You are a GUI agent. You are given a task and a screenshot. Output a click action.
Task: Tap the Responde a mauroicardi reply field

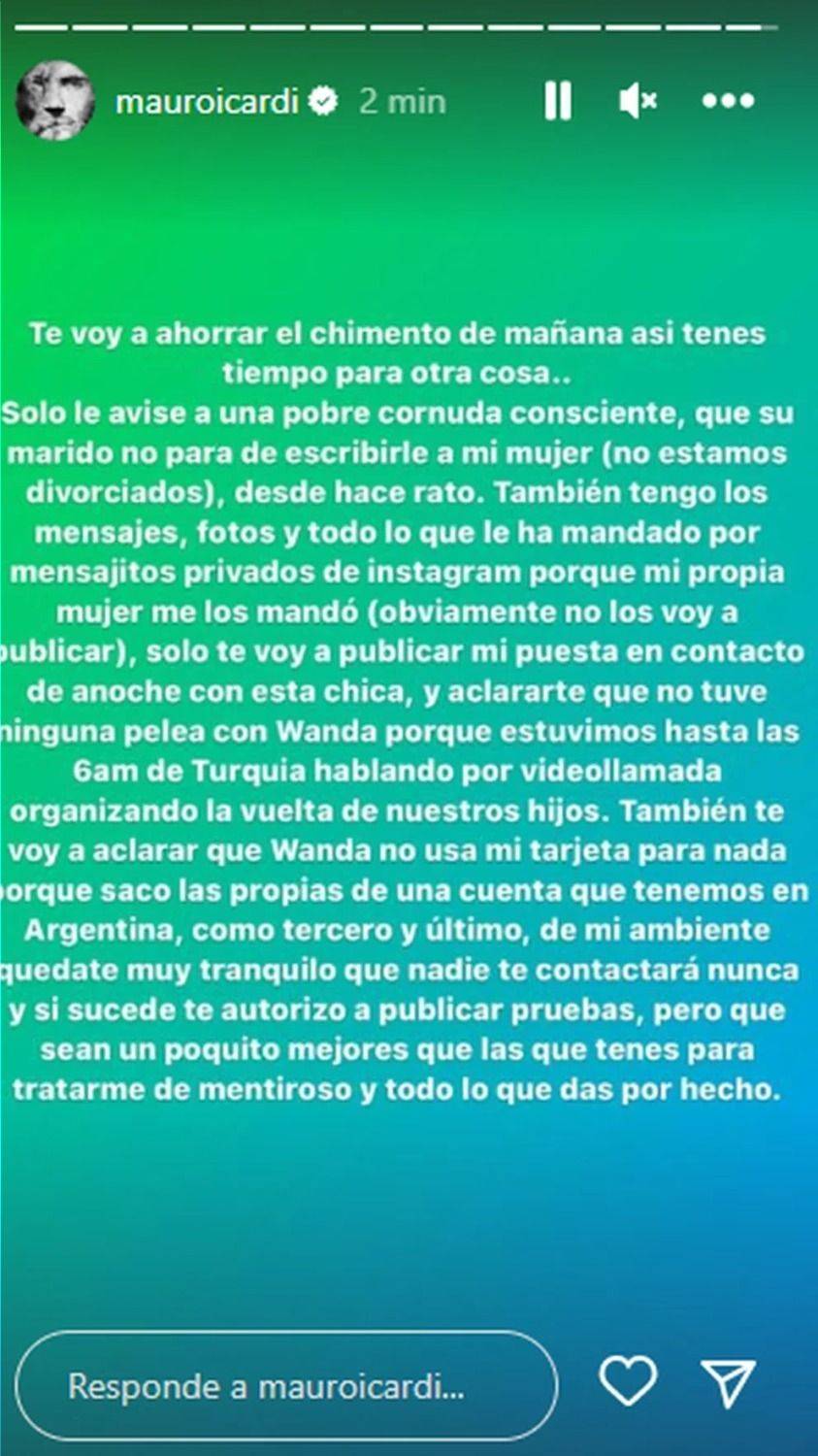[286, 1385]
